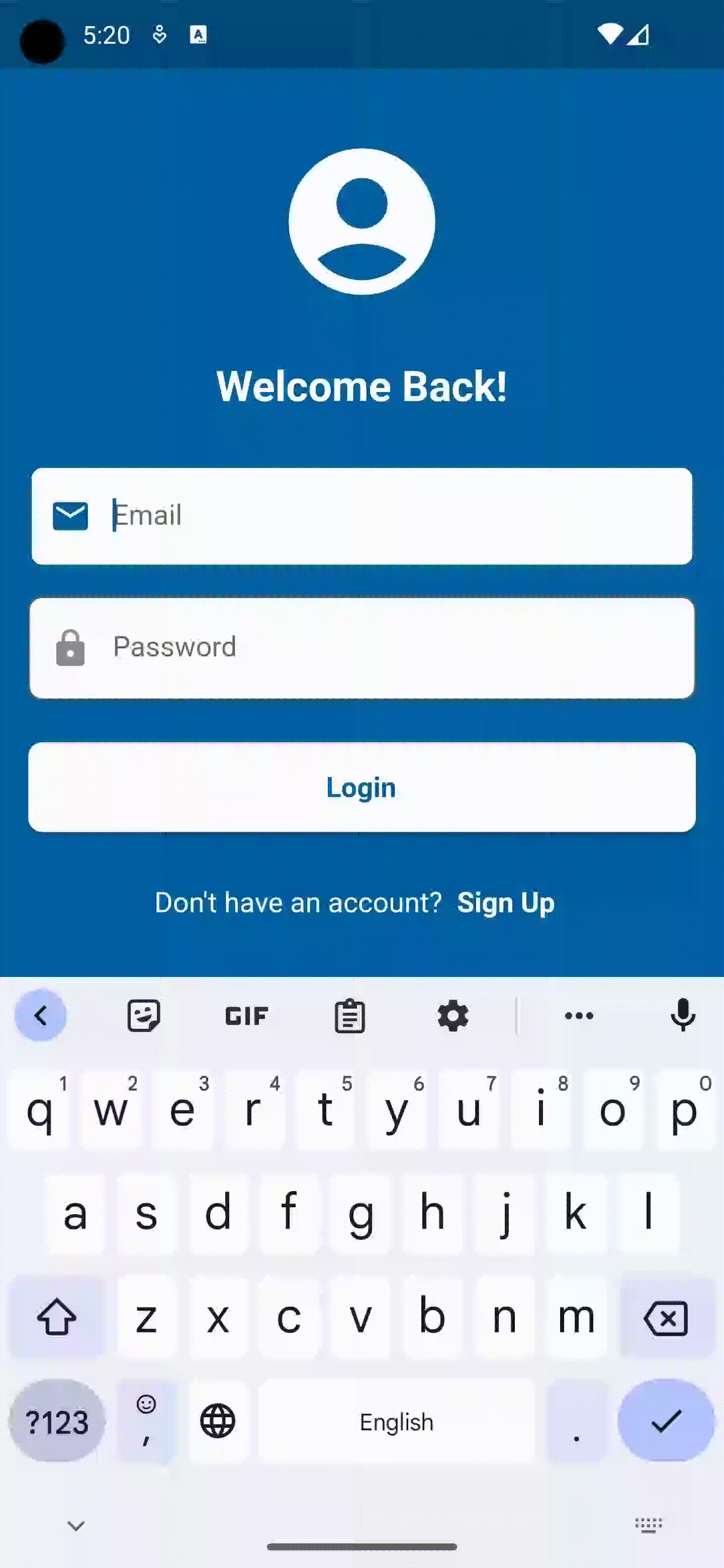Open the Sign Up link
This screenshot has height=1568, width=724.
tap(505, 903)
